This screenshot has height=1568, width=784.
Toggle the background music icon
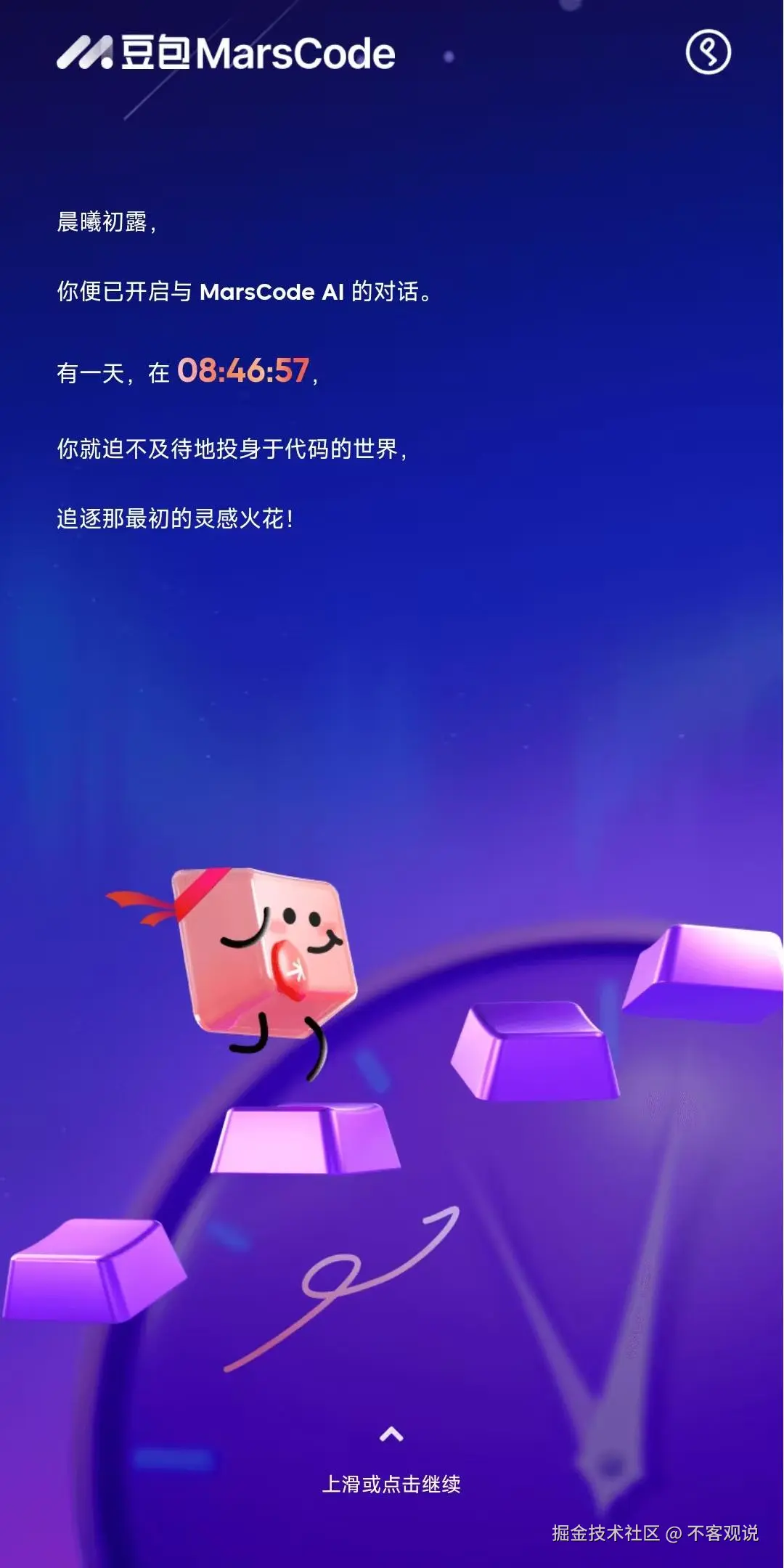(708, 52)
